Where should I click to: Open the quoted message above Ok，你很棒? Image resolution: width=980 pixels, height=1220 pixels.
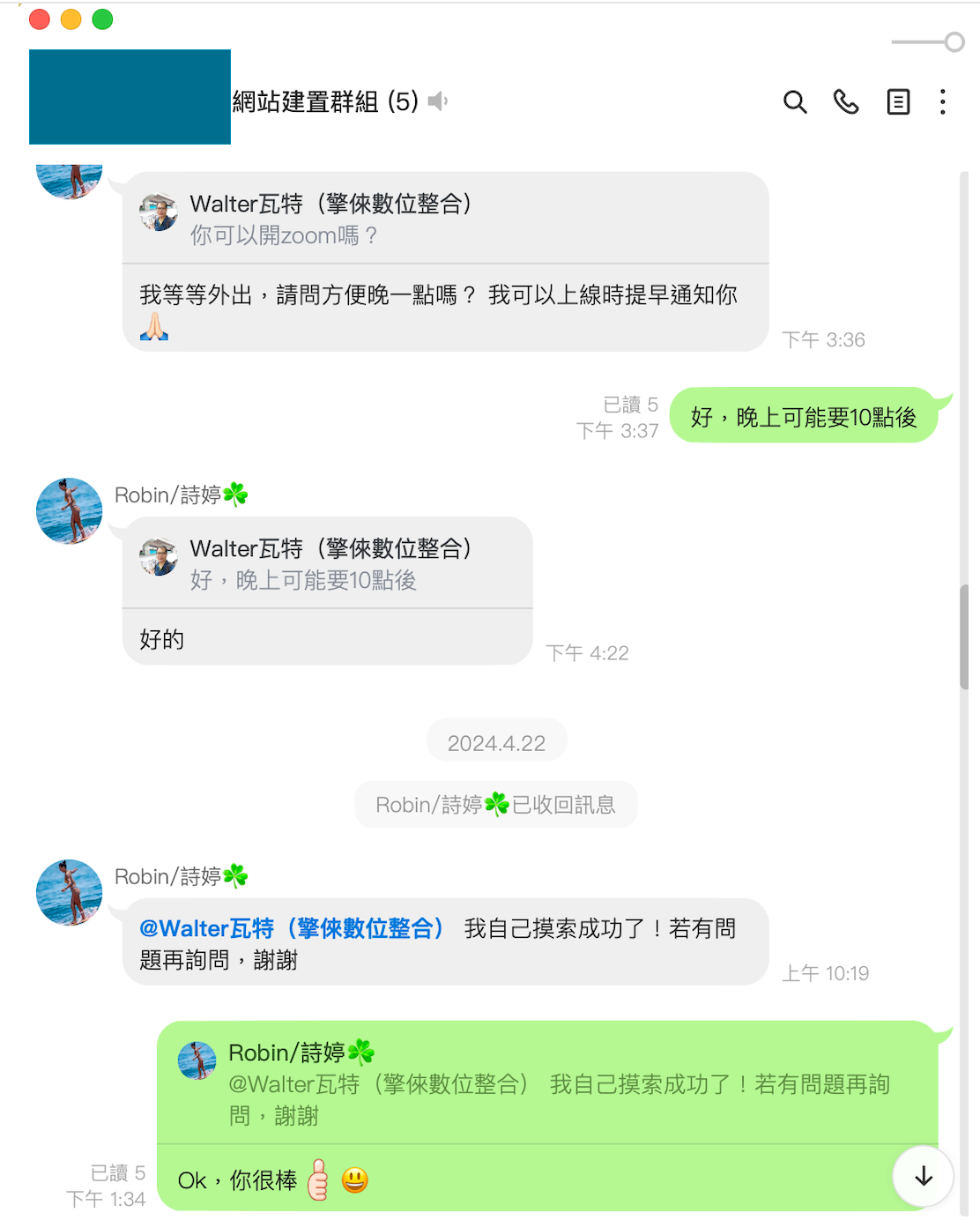click(x=546, y=1084)
